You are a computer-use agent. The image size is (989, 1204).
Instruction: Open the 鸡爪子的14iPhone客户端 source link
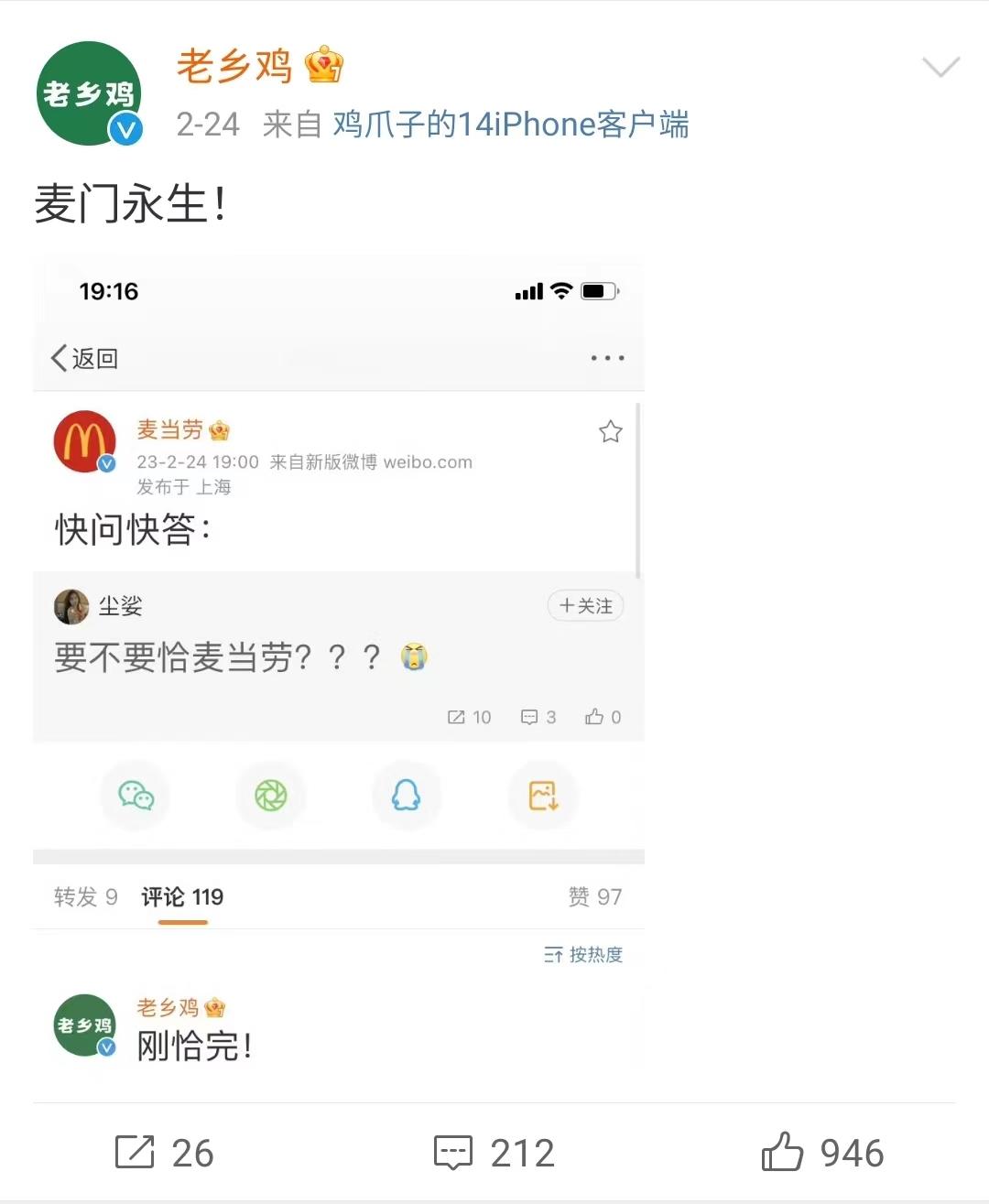[x=510, y=125]
